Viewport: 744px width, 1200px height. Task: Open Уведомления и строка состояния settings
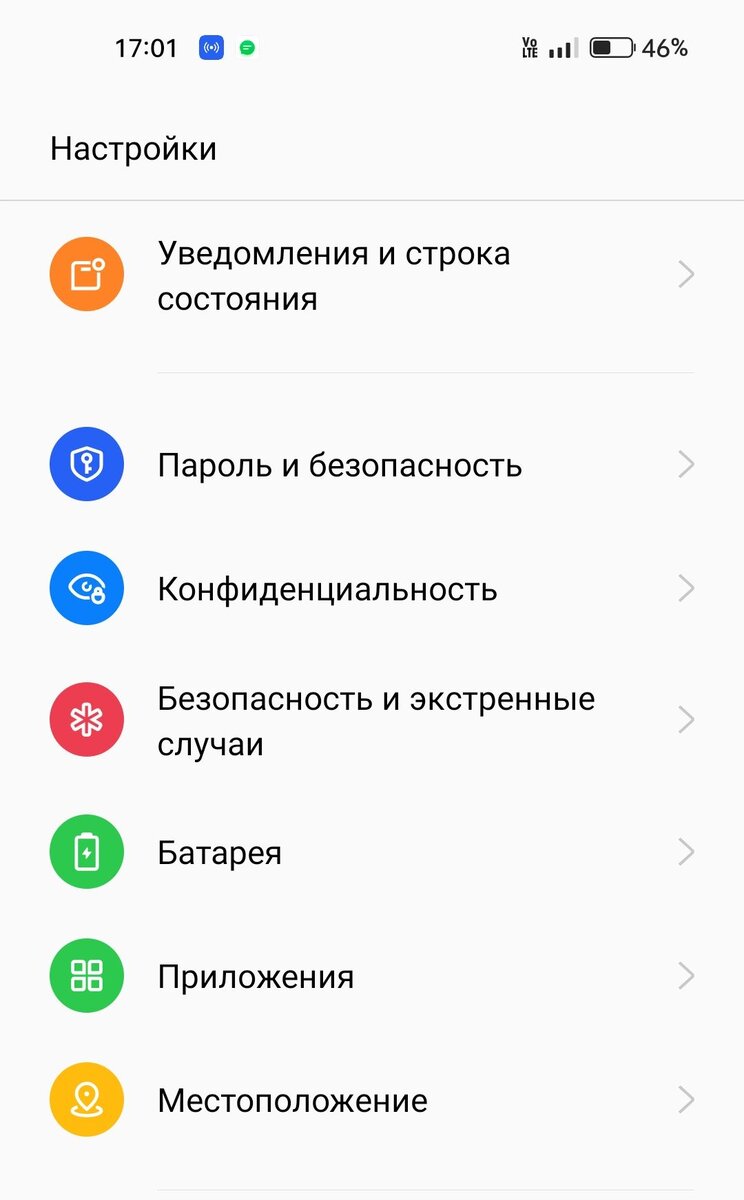click(x=372, y=275)
